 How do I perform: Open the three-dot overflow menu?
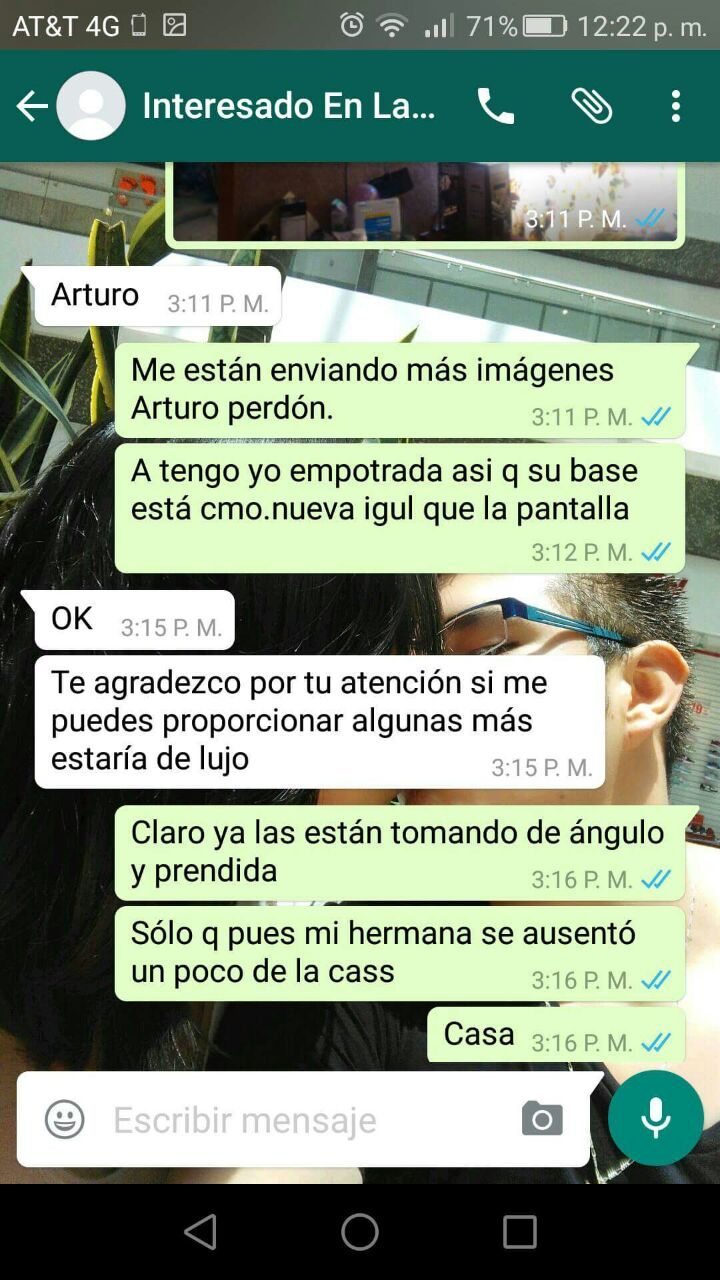(676, 106)
